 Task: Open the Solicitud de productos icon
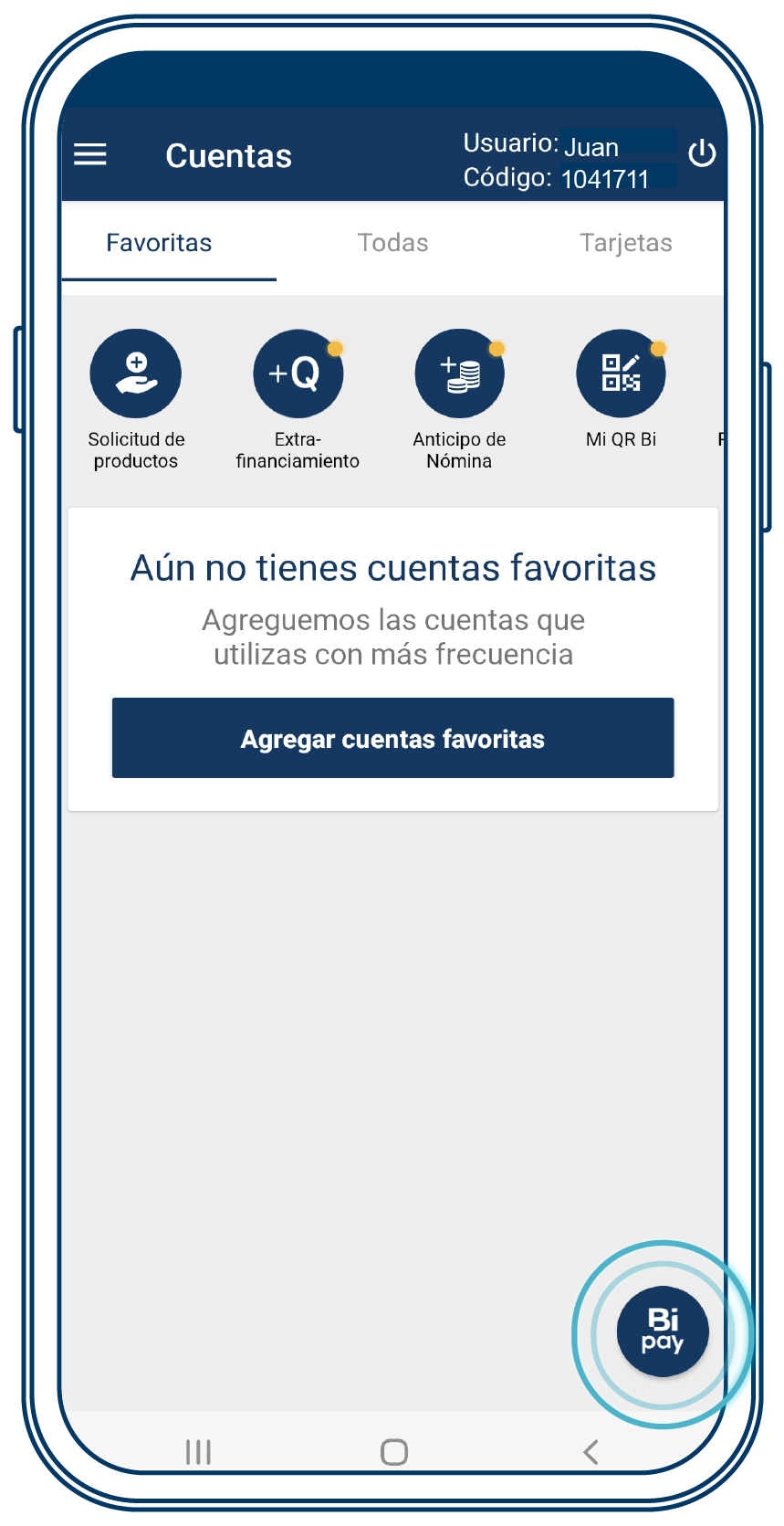(135, 373)
